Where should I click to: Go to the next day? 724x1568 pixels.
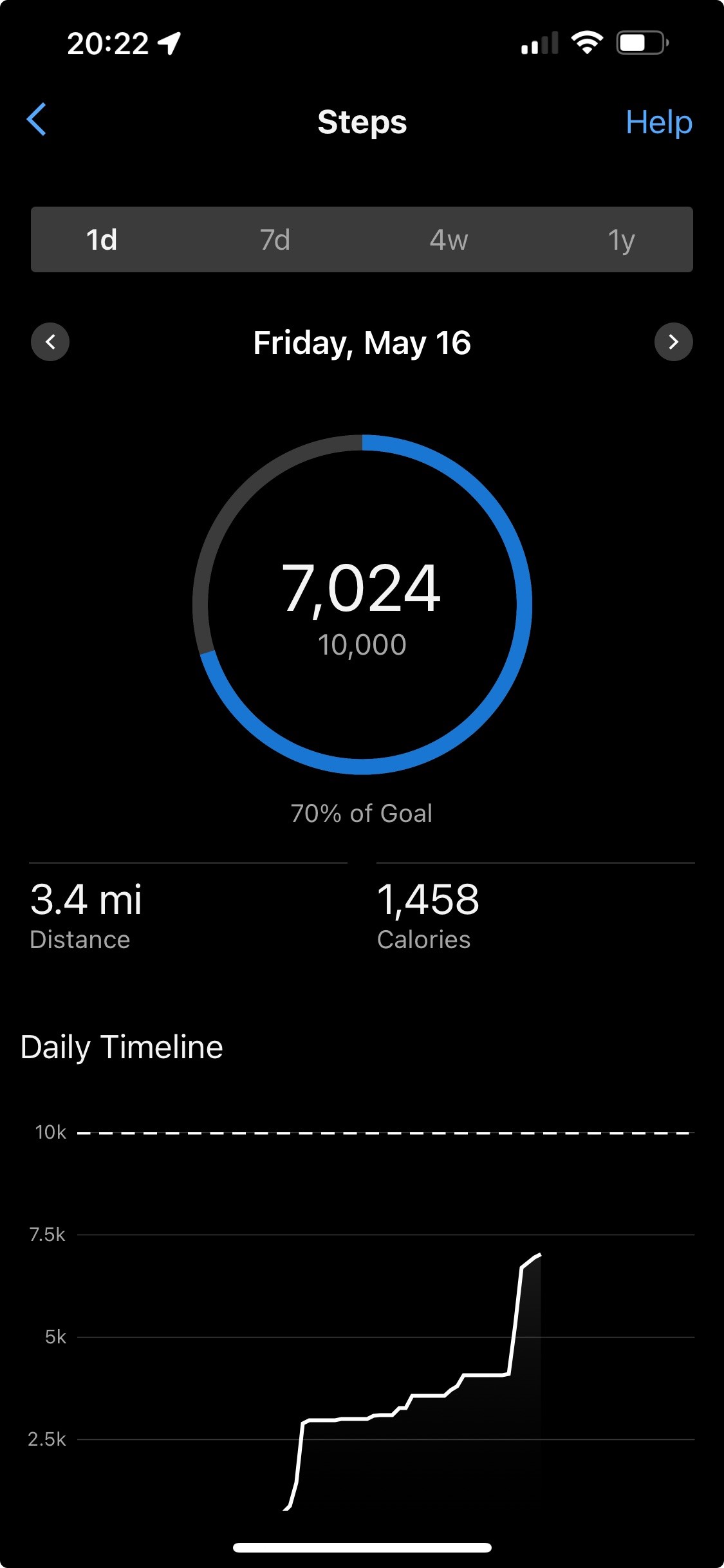click(674, 342)
